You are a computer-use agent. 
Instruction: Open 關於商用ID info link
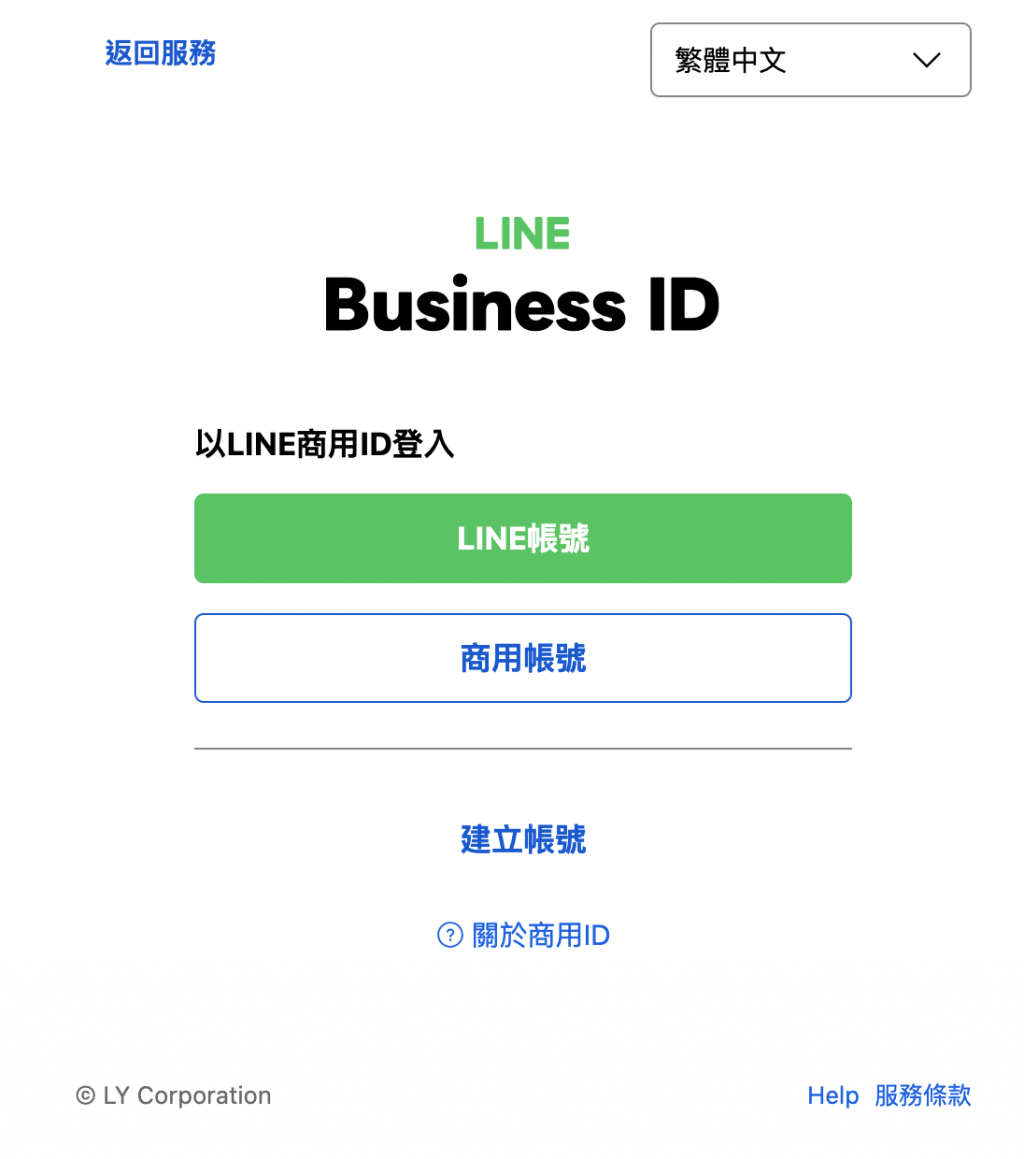[x=524, y=935]
